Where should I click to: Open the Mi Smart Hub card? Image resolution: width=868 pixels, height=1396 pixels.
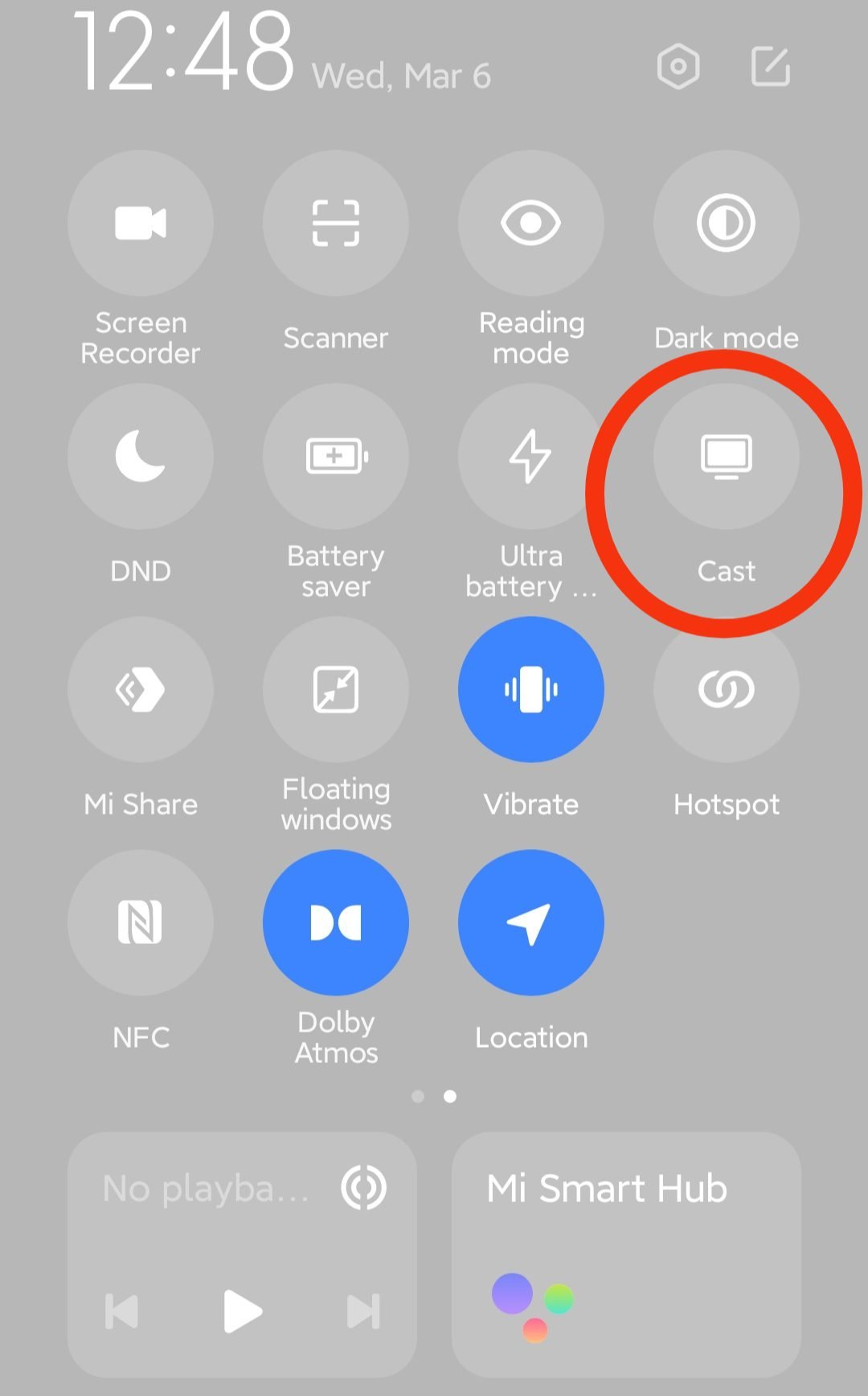pyautogui.click(x=625, y=1253)
